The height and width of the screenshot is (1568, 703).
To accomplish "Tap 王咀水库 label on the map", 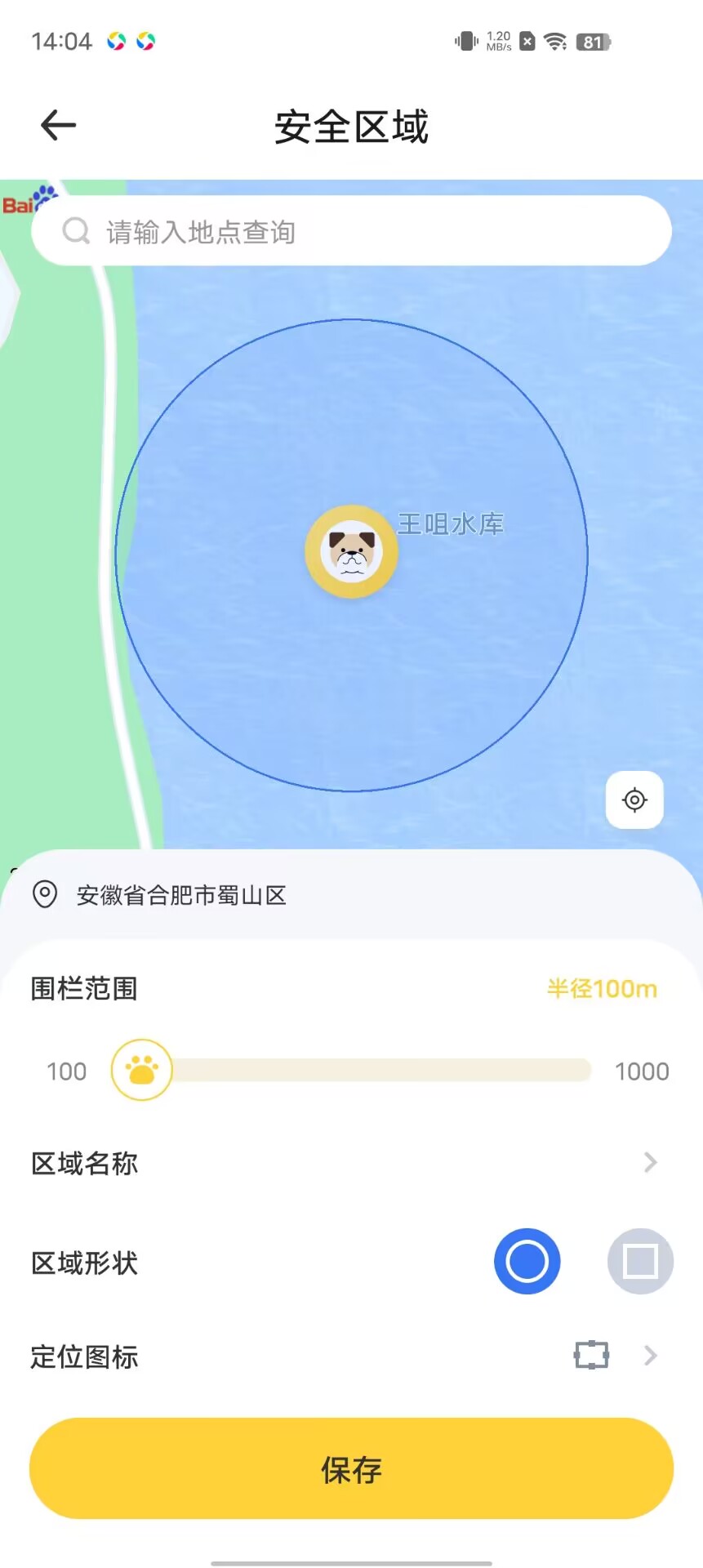I will click(452, 525).
